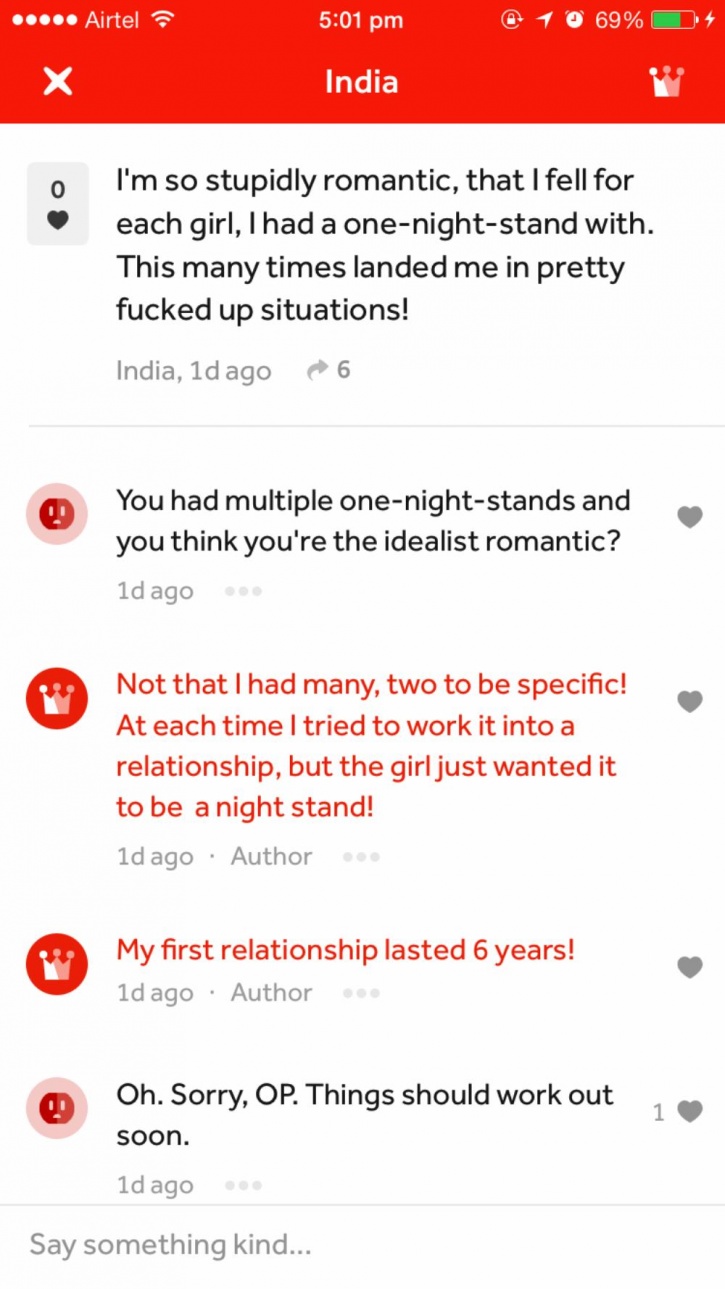Like the 'Oh. Sorry, OP' comment
The height and width of the screenshot is (1289, 725).
tap(690, 1111)
